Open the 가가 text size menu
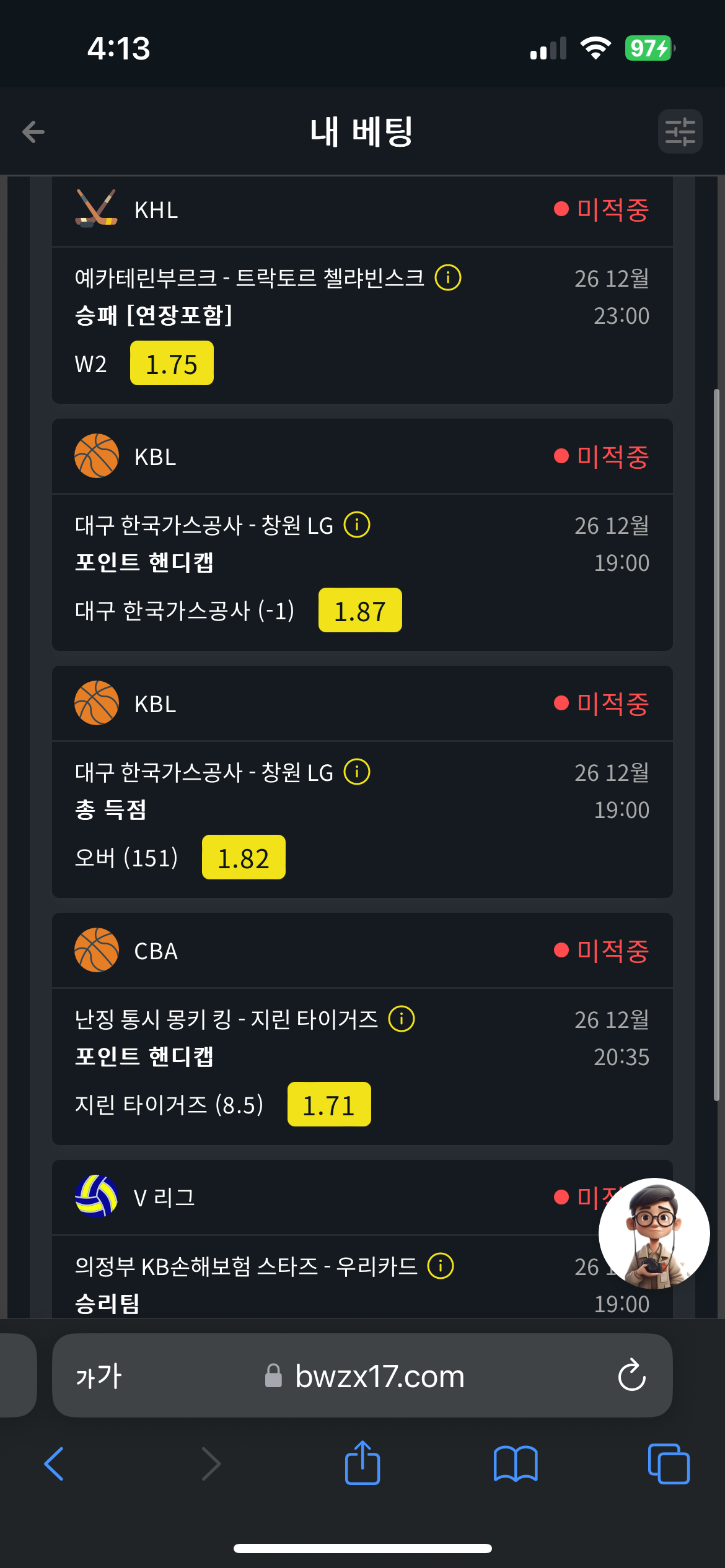The width and height of the screenshot is (725, 1568). point(99,1377)
